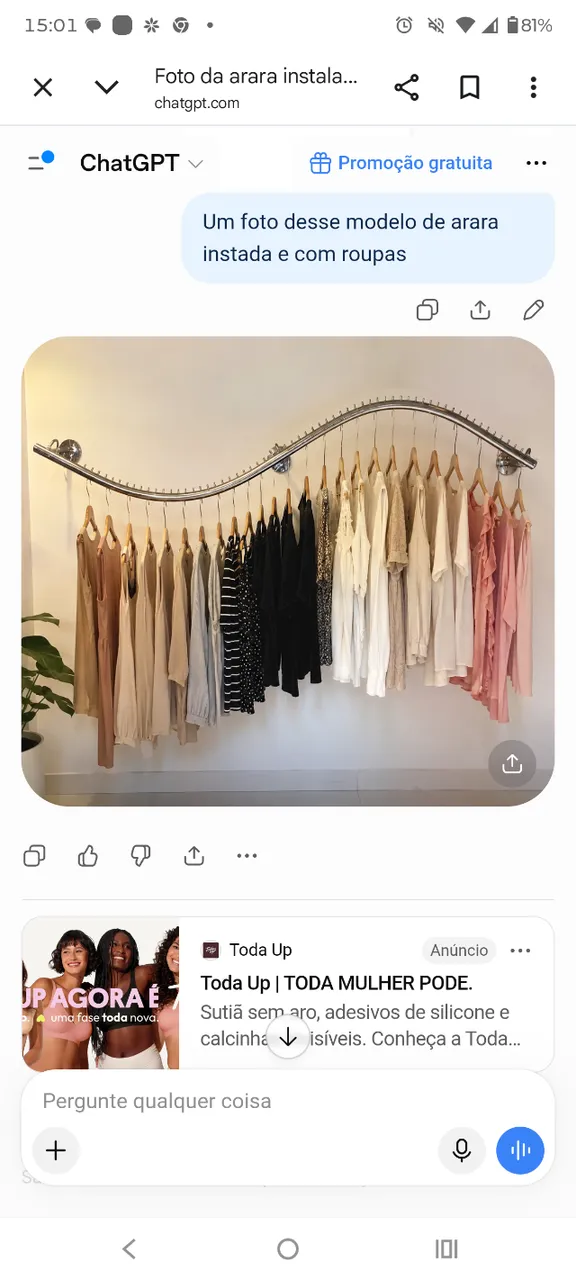Open the ChatGPT sidebar menu
This screenshot has width=576, height=1280.
coord(40,162)
